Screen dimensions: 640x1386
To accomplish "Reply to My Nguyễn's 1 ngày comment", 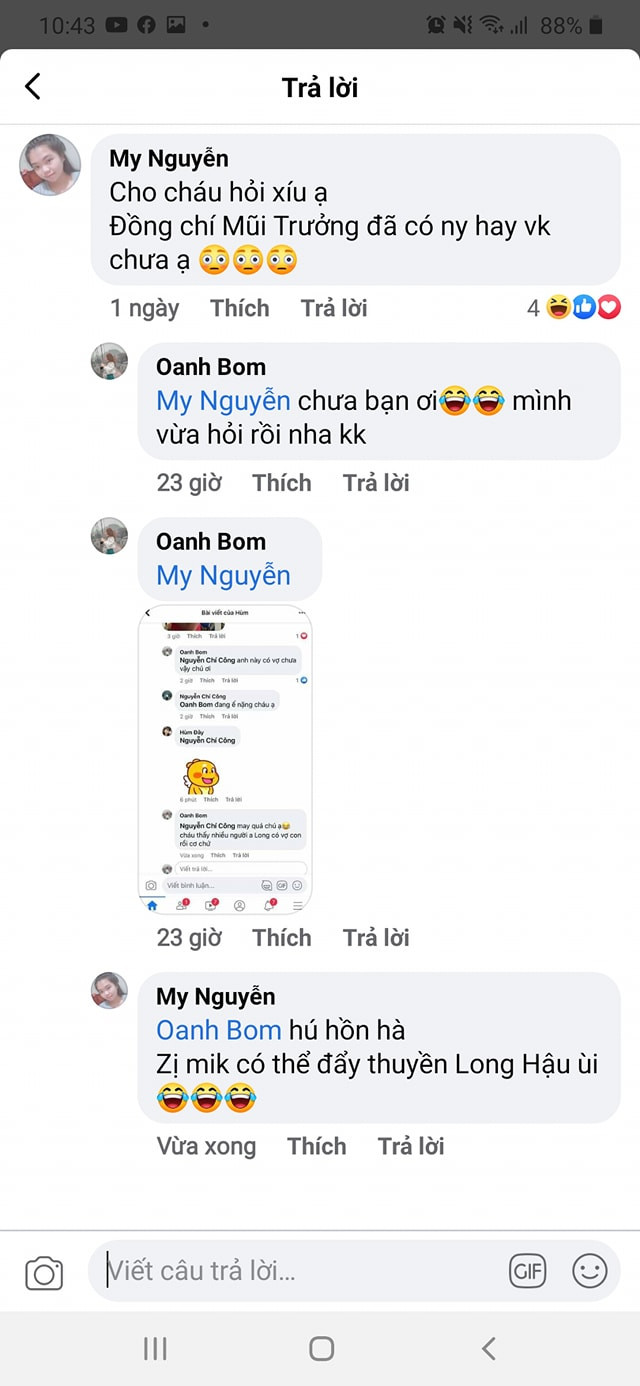I will click(334, 308).
